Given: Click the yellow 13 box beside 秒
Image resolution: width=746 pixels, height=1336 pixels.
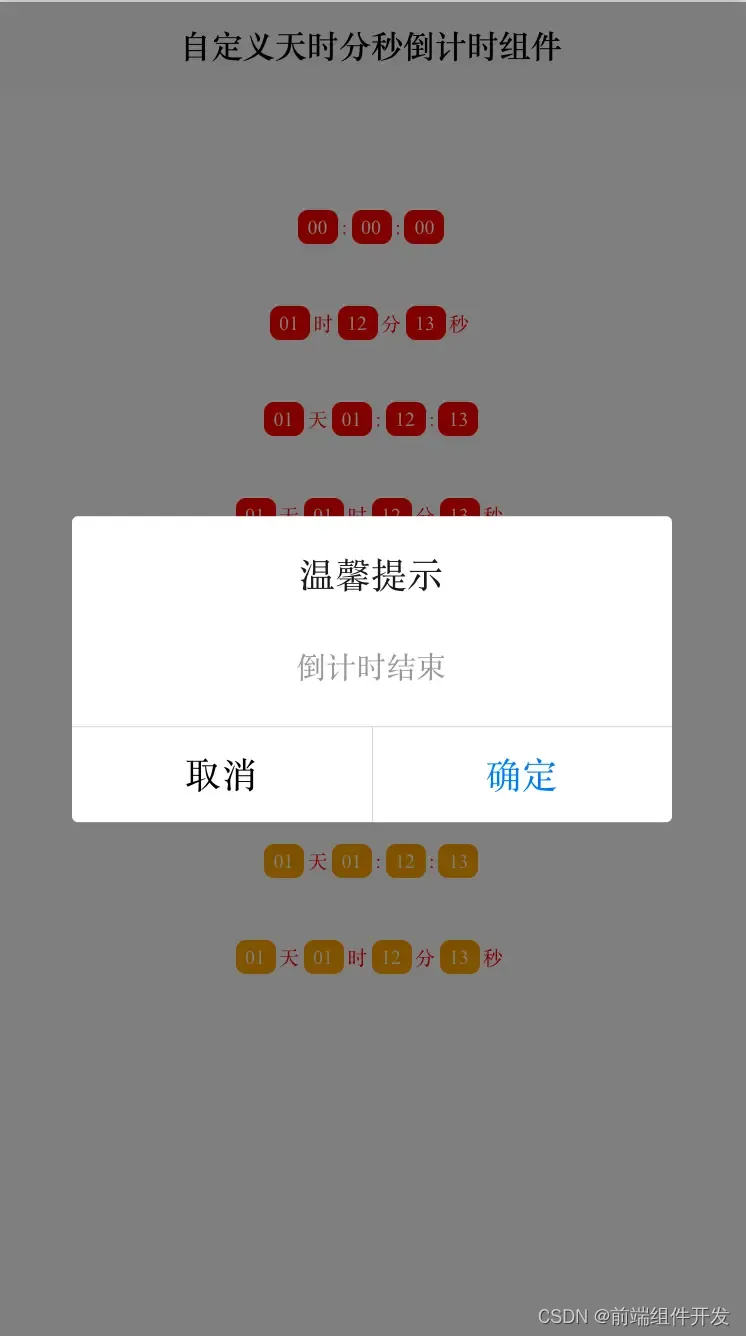Looking at the screenshot, I should (459, 957).
